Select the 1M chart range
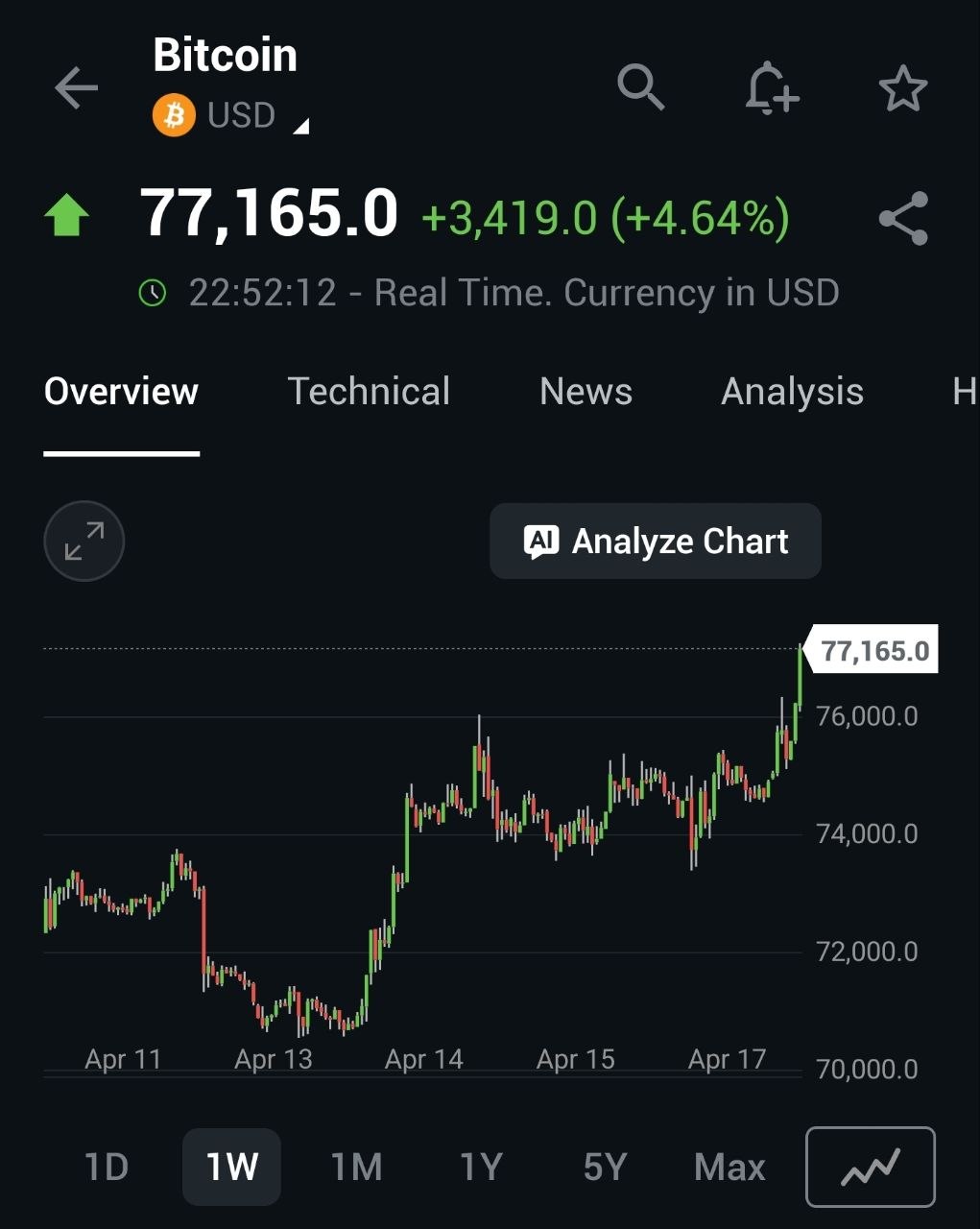This screenshot has height=1229, width=980. (356, 1168)
